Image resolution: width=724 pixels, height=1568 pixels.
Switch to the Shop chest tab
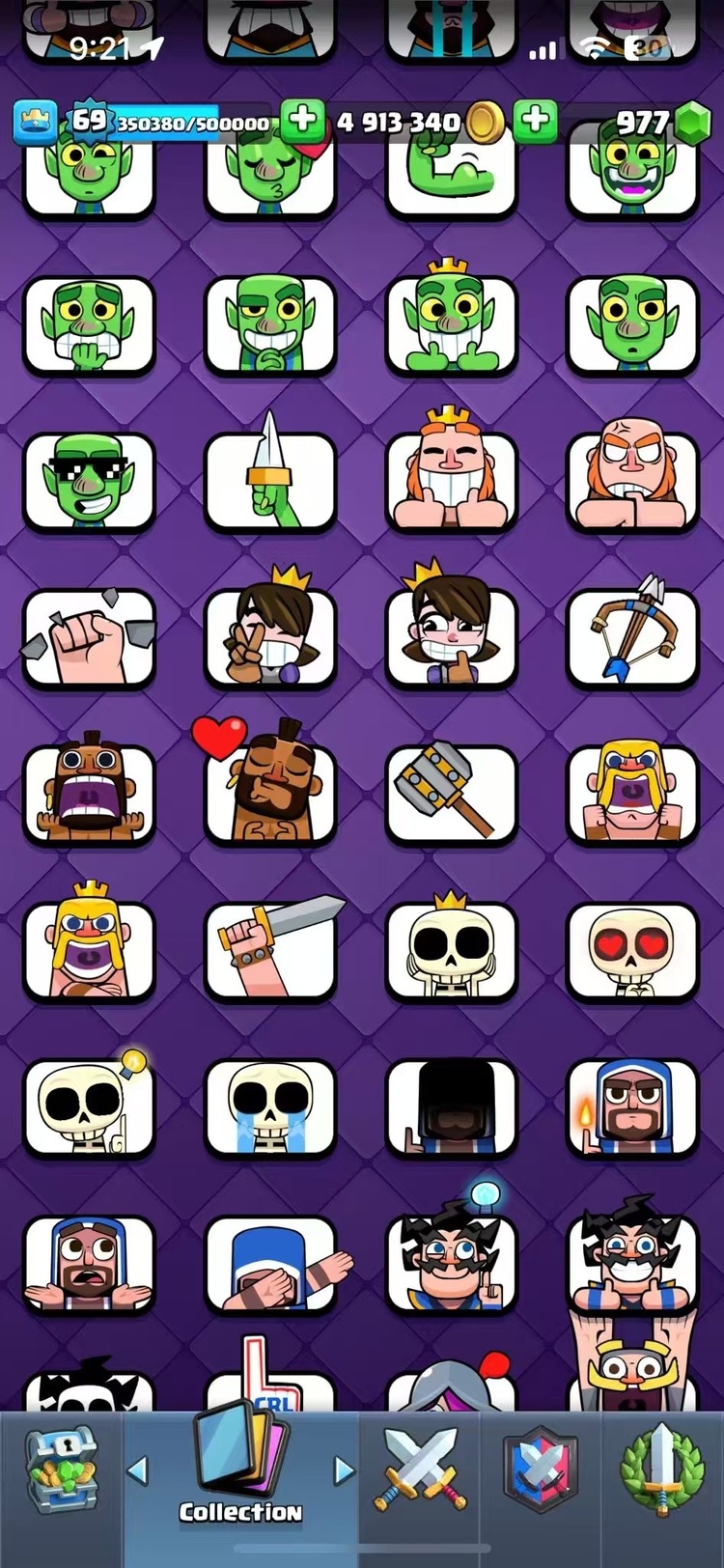[61, 1469]
